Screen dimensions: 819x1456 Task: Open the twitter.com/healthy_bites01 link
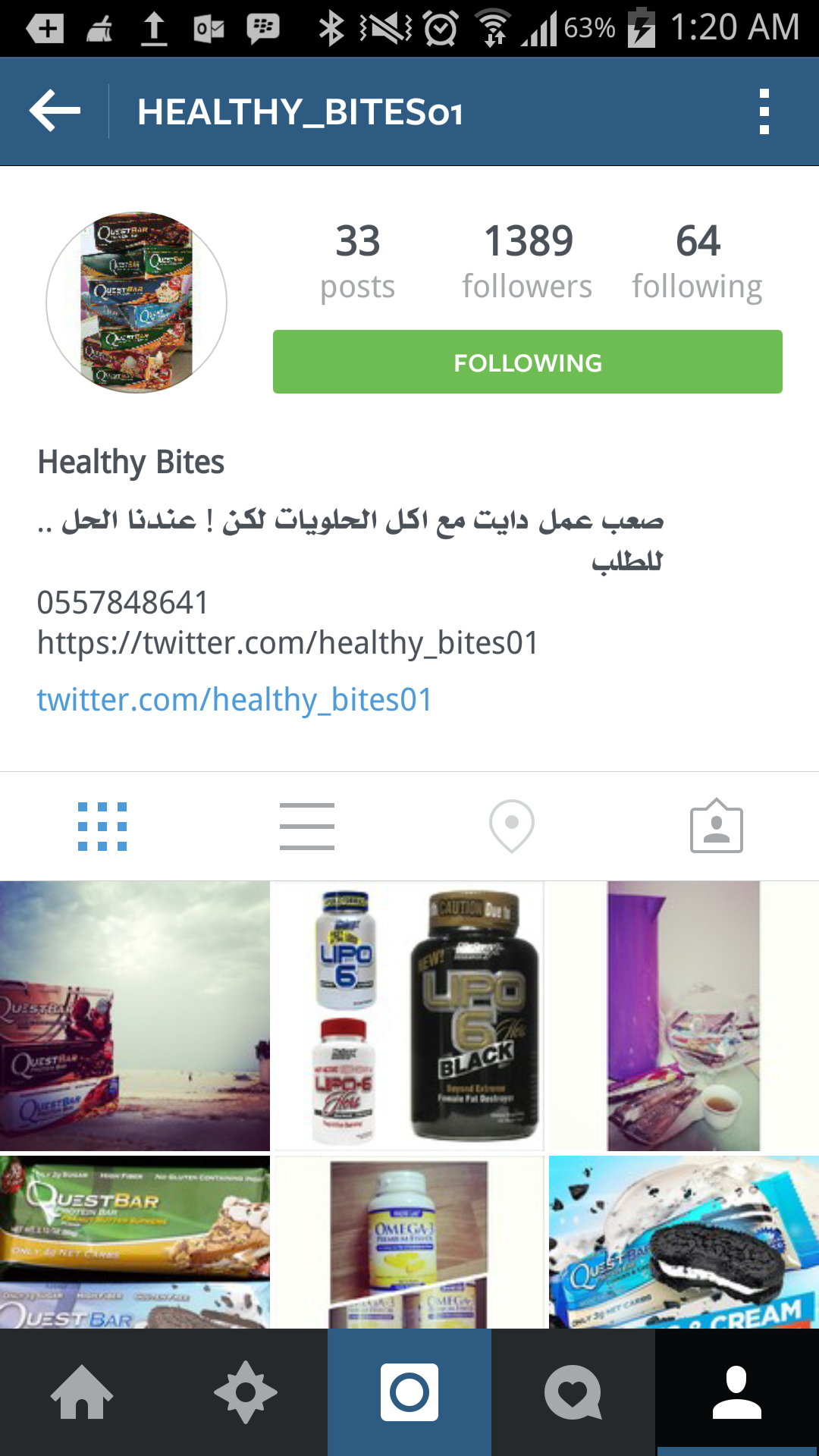click(234, 699)
